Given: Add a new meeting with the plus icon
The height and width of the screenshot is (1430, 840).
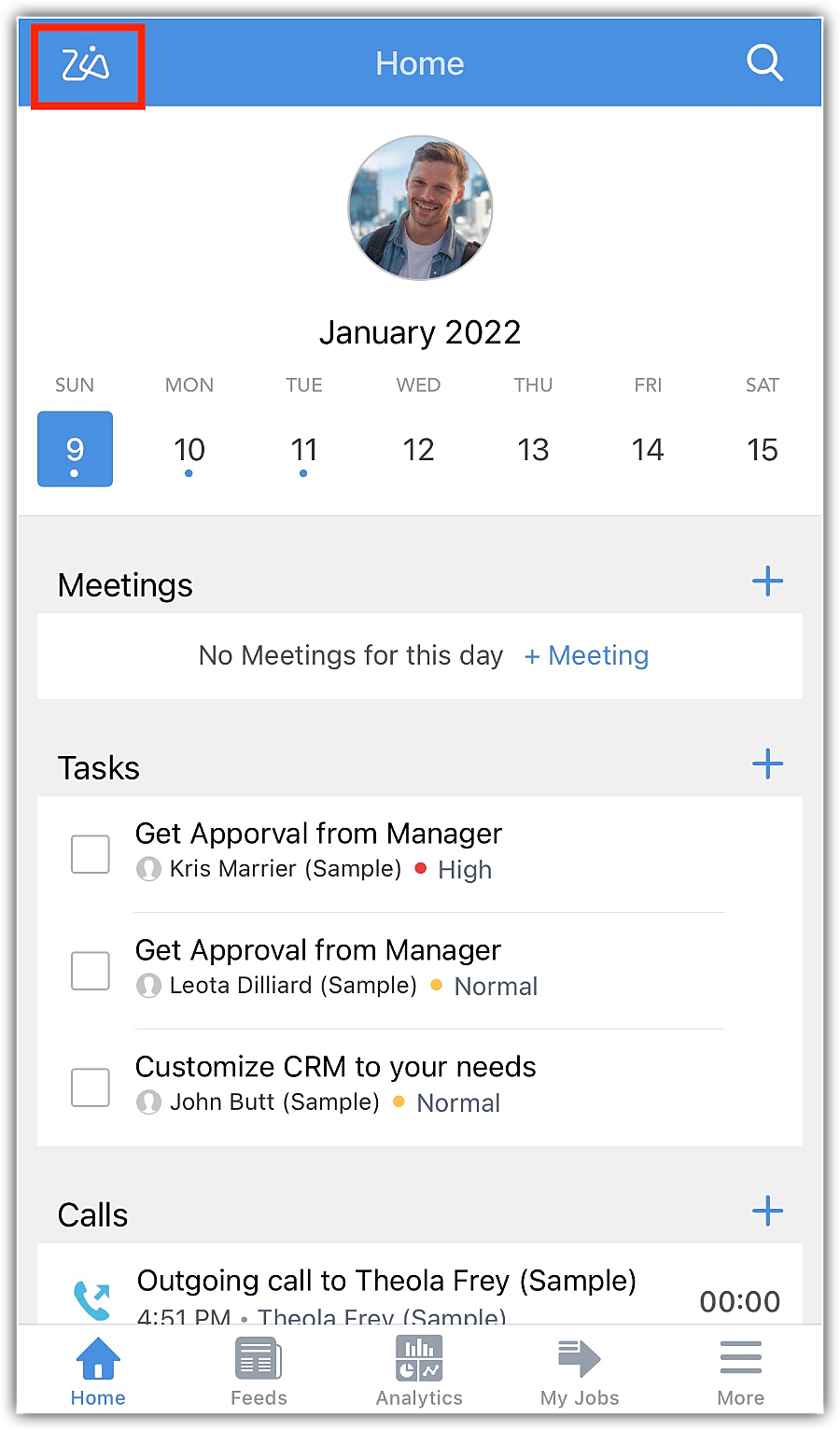Looking at the screenshot, I should [767, 582].
